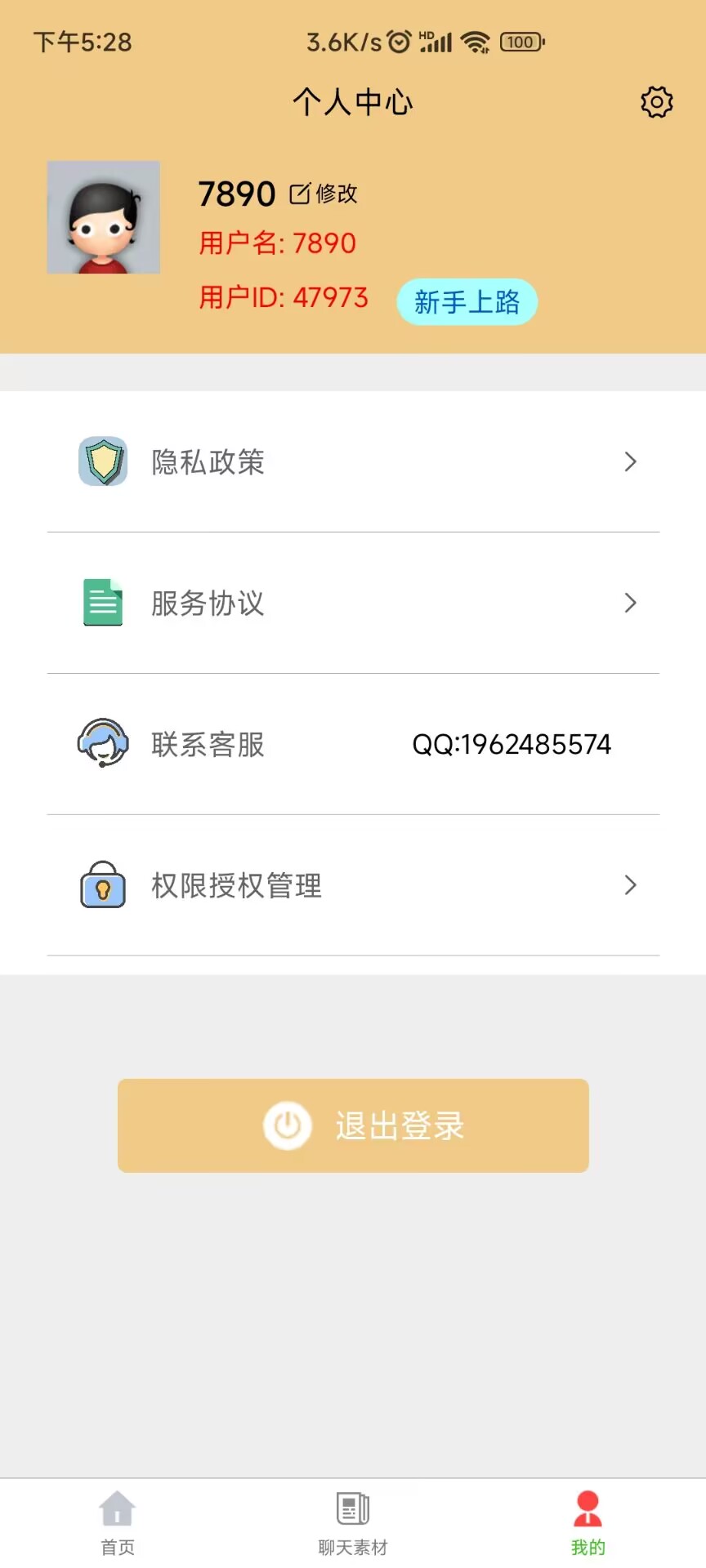Tap 修改 to edit the nickname

pos(324,194)
